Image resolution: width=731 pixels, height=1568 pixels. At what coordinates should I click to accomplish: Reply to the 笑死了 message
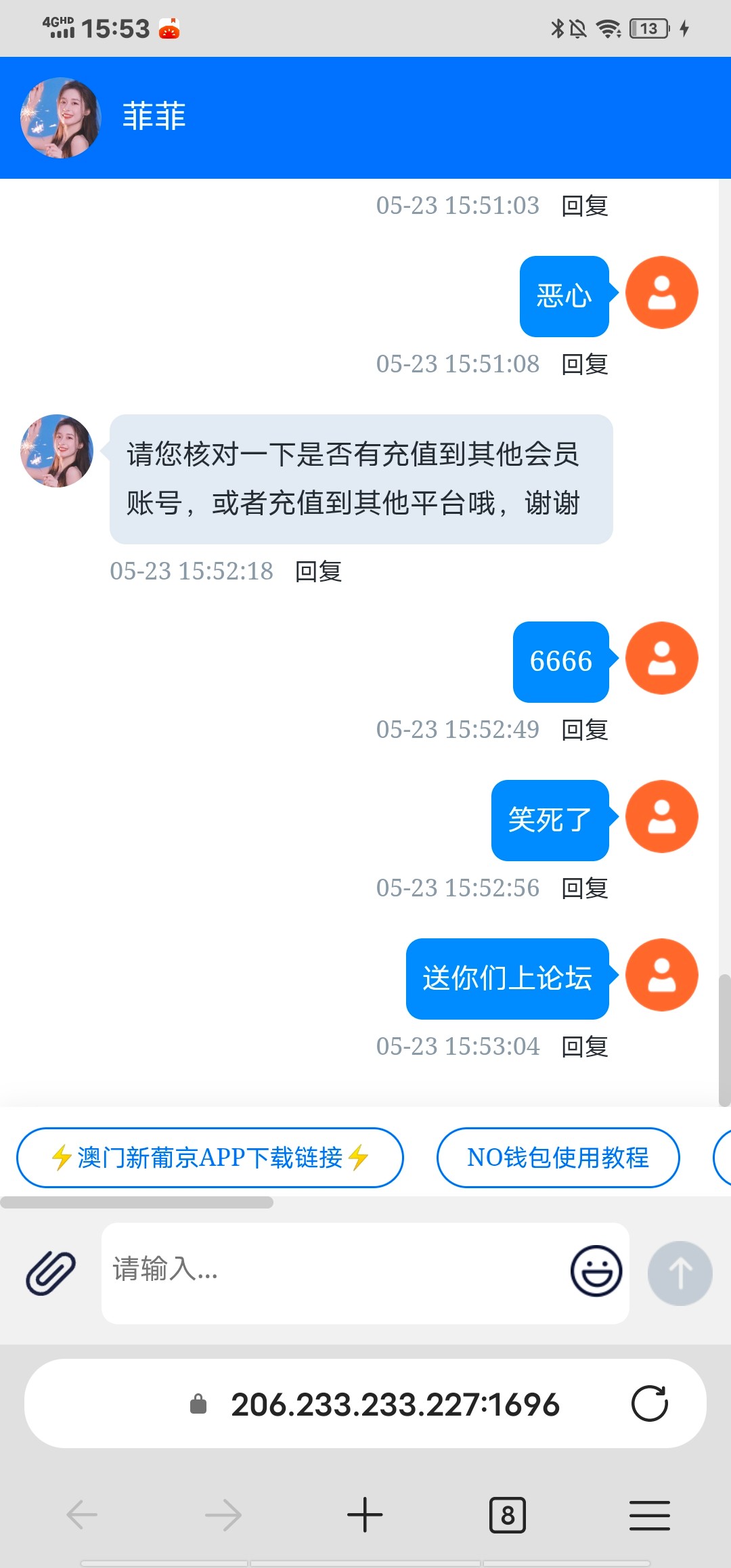click(x=585, y=888)
